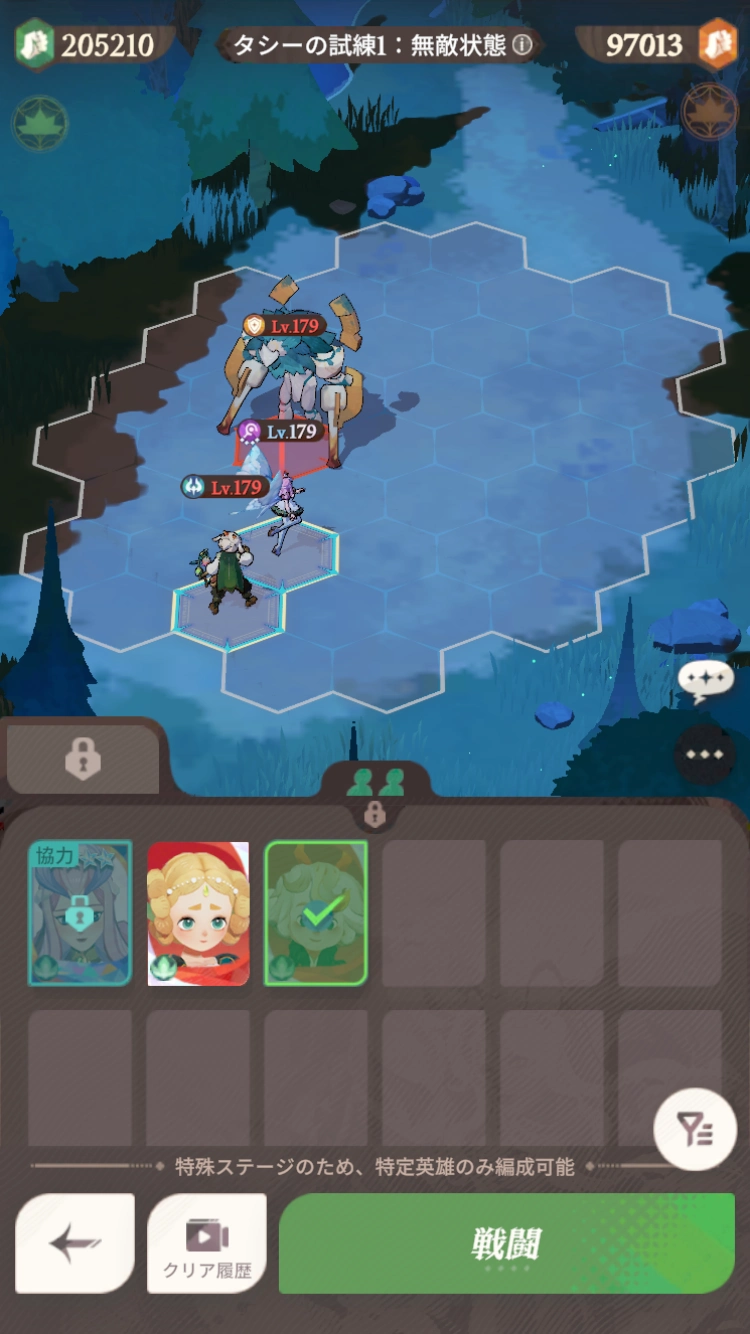Open the sparkle chat bubble icon

(x=705, y=682)
